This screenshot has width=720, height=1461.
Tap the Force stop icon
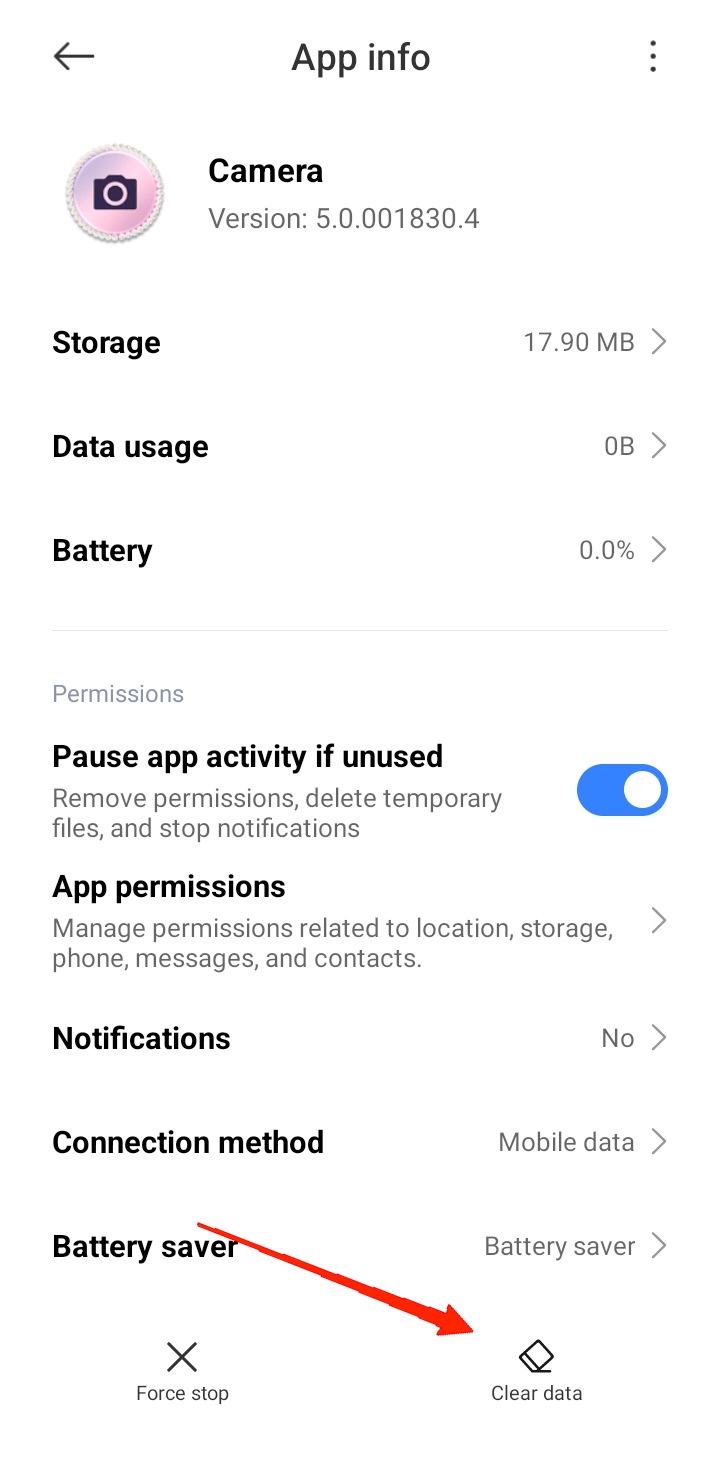181,1356
